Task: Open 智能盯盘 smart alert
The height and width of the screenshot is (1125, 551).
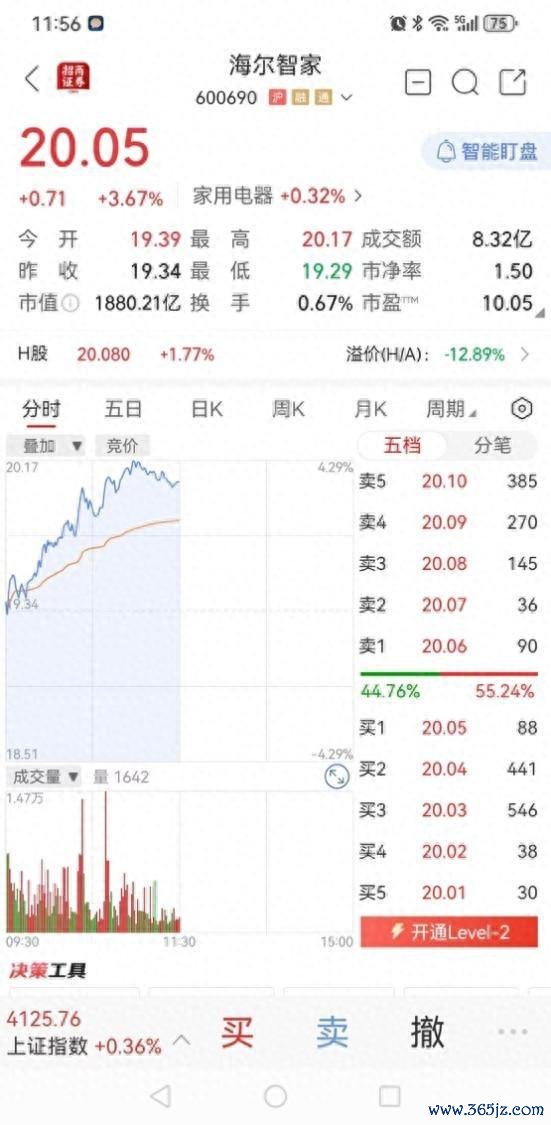Action: tap(487, 151)
